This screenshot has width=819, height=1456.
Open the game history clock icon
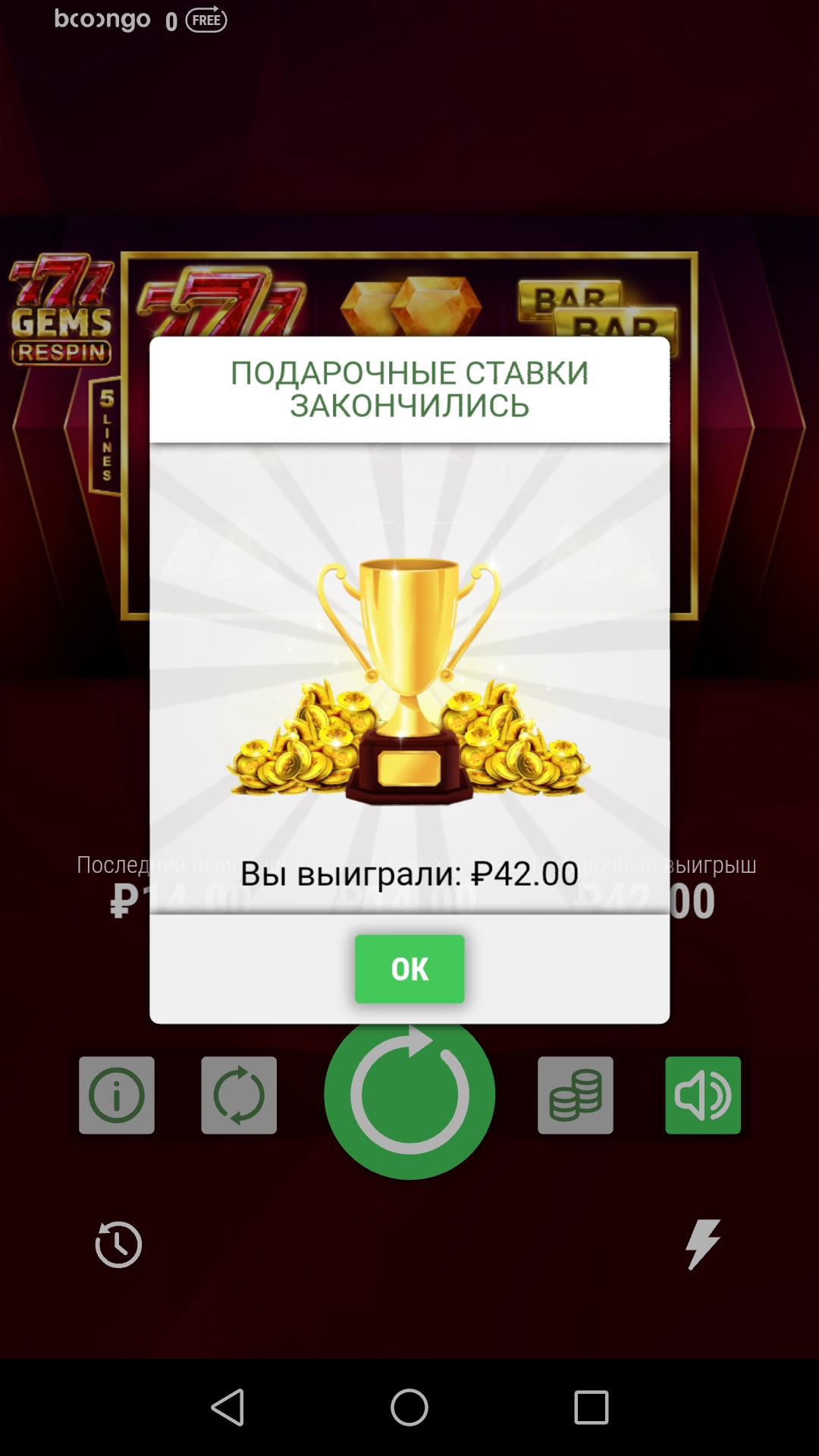tap(118, 1244)
